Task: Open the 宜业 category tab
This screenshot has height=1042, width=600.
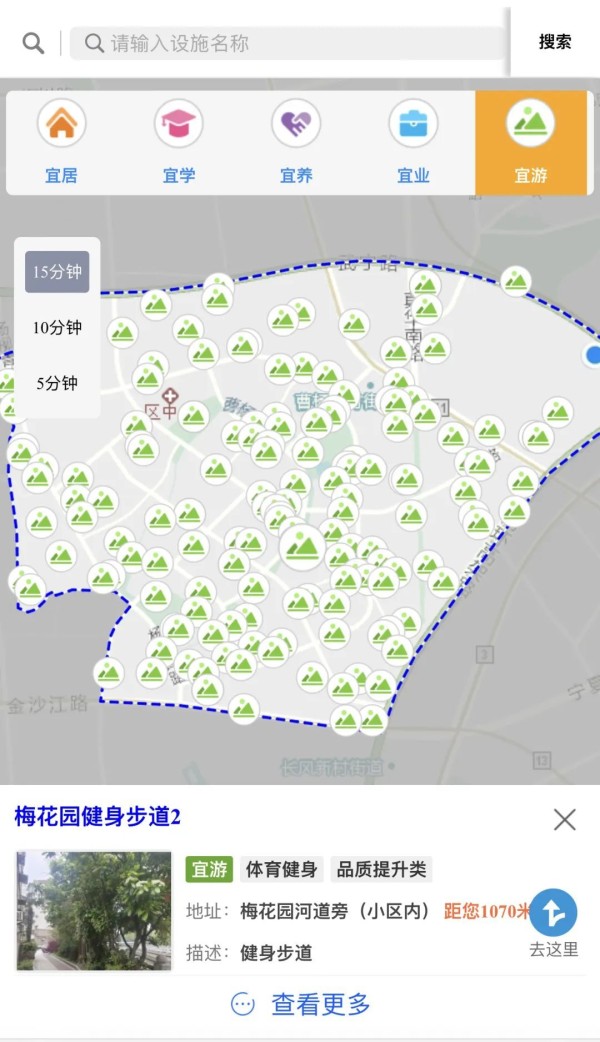Action: [413, 143]
